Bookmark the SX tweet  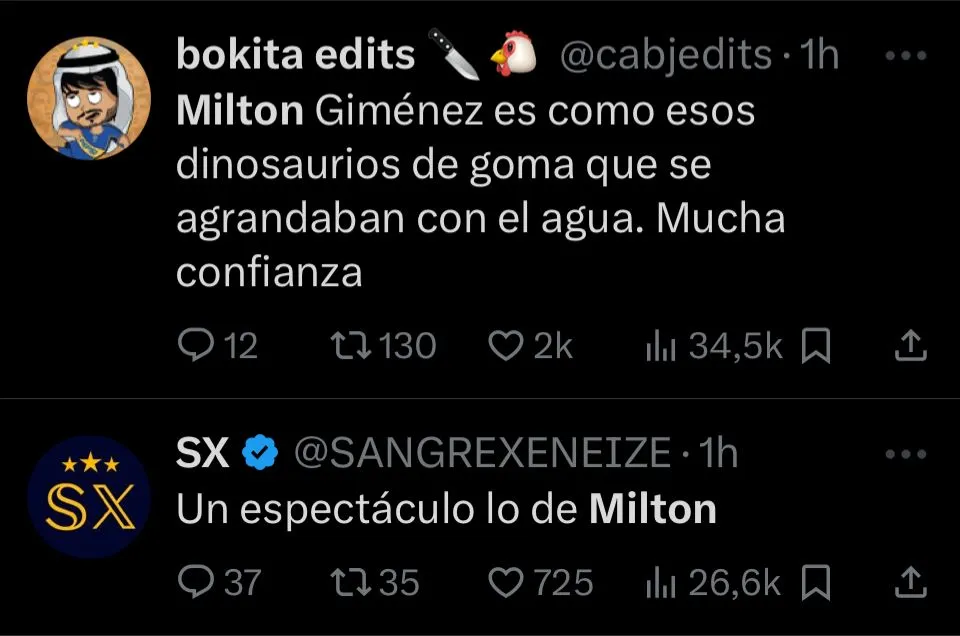(x=817, y=583)
